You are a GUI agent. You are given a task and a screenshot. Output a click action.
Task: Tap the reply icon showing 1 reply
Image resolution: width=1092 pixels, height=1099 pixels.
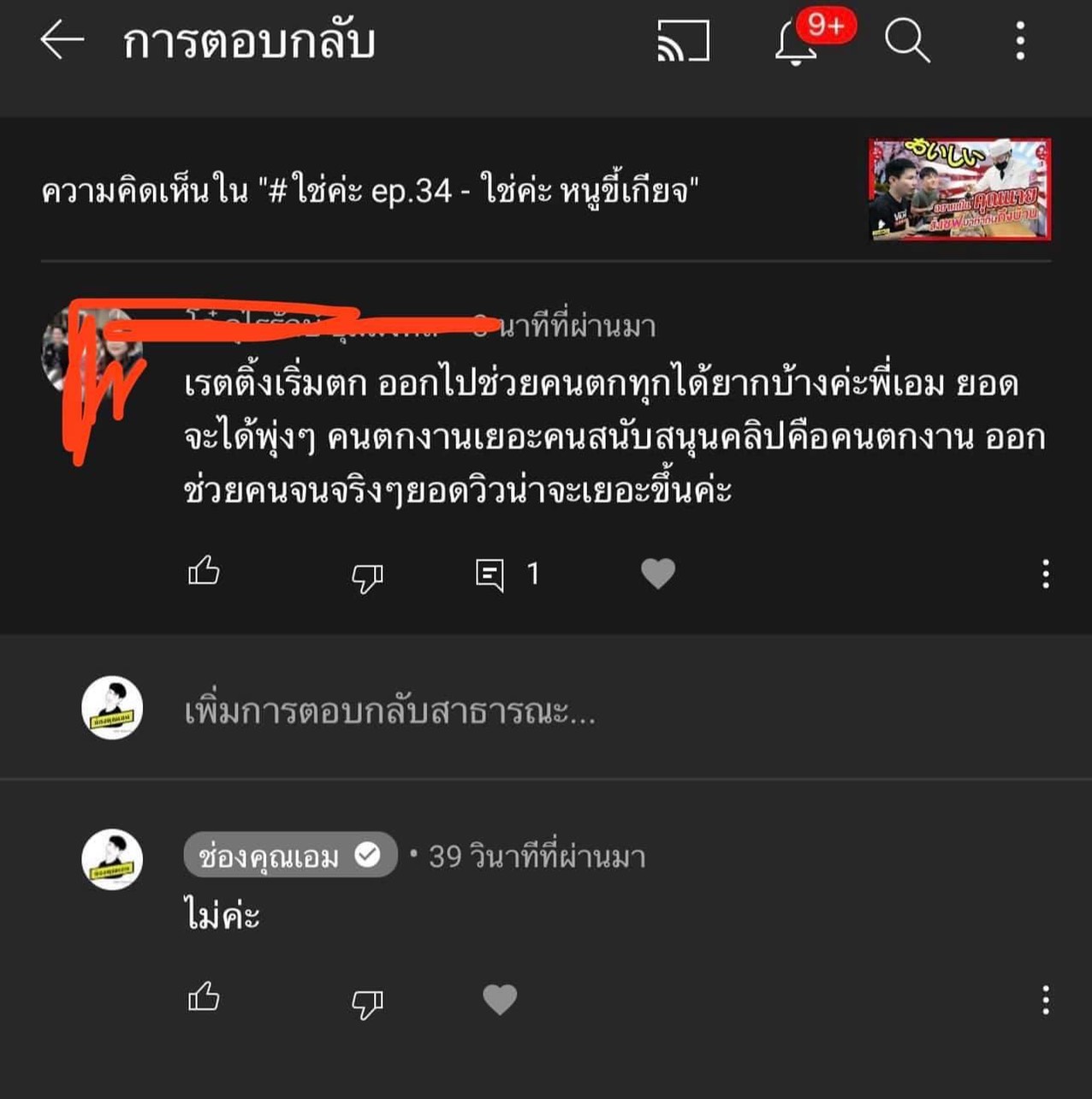click(x=490, y=574)
